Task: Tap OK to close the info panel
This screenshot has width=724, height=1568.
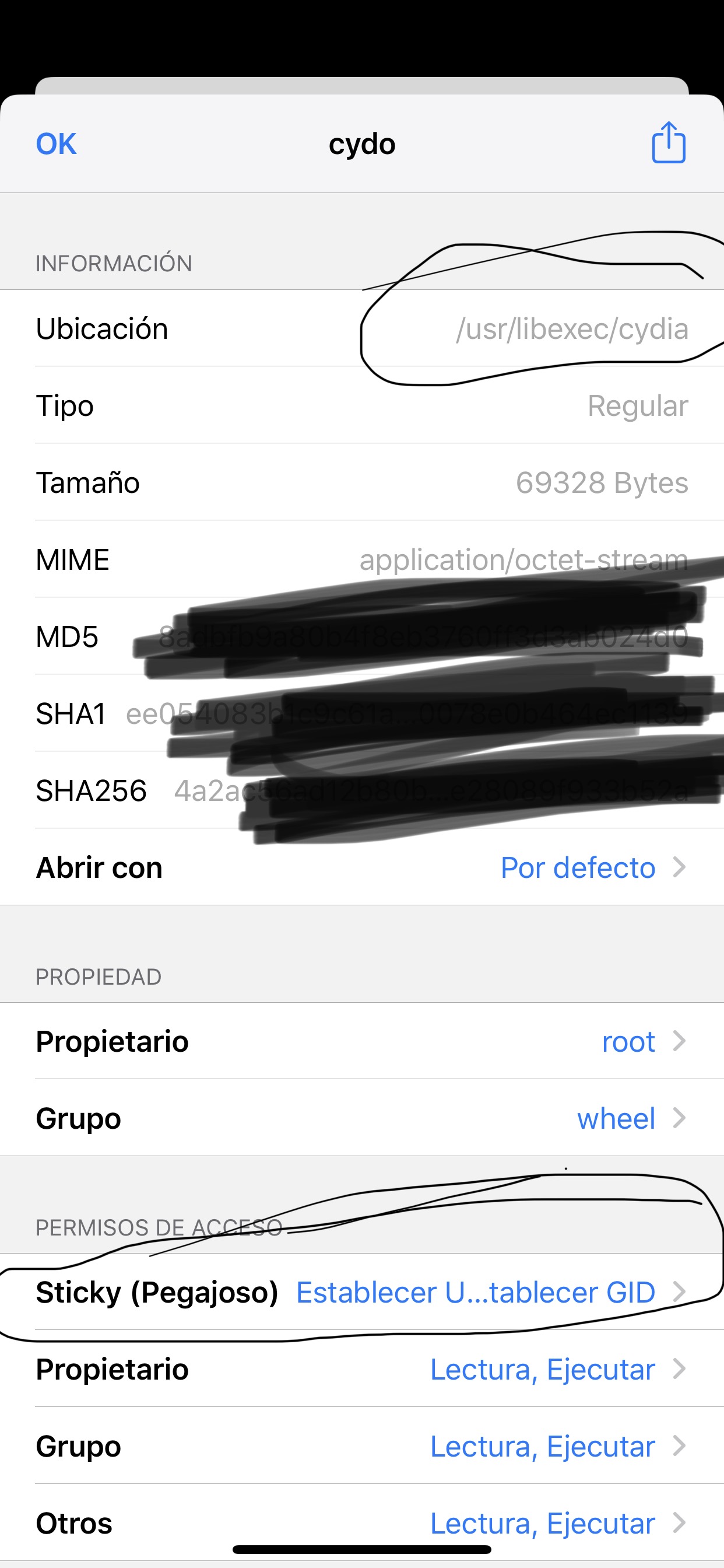Action: click(55, 143)
